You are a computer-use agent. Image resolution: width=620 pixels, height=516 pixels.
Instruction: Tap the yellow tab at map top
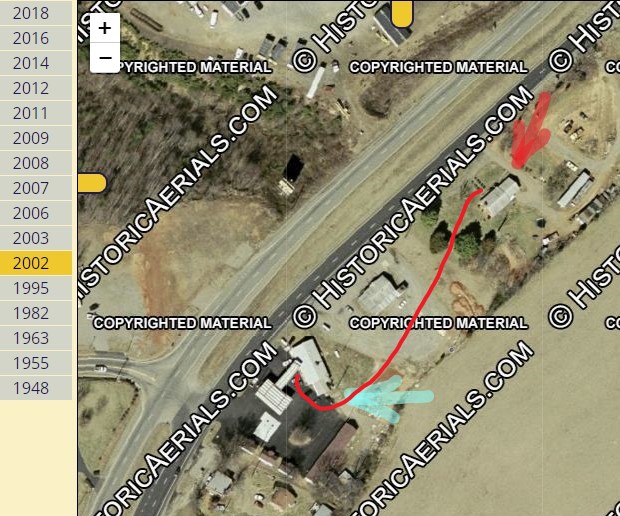coord(401,13)
